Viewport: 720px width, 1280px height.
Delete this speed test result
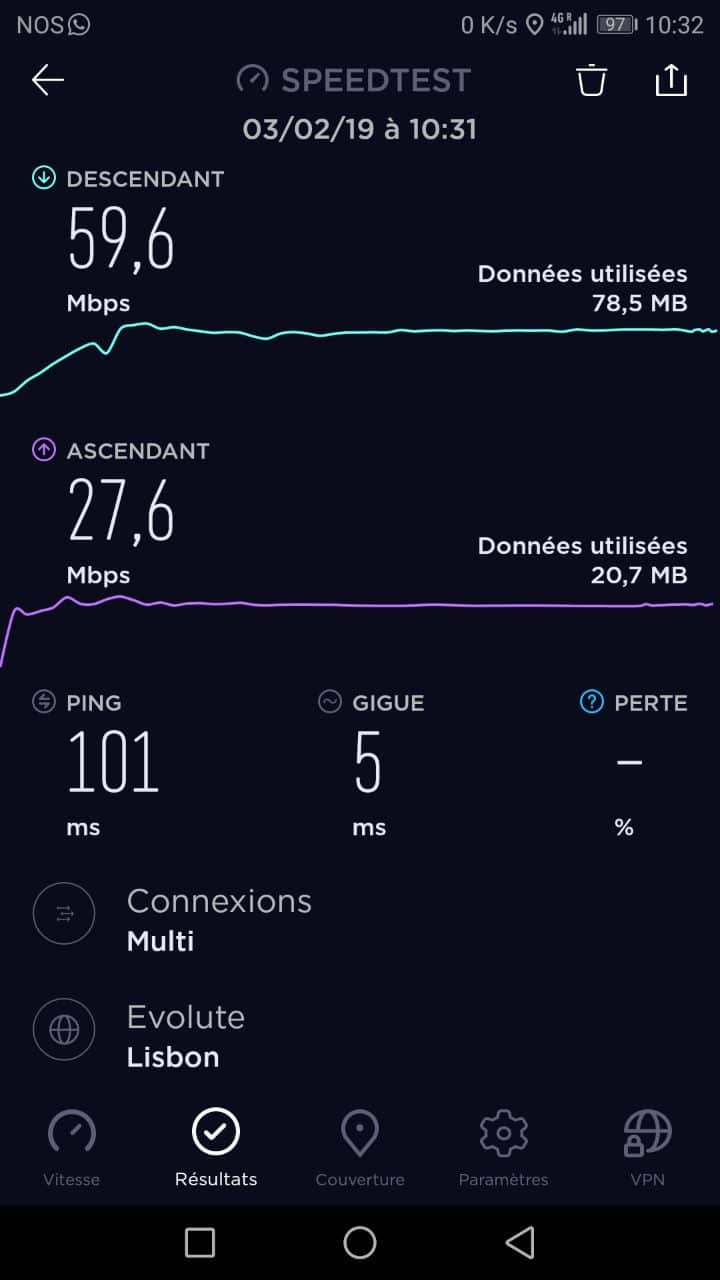coord(592,80)
